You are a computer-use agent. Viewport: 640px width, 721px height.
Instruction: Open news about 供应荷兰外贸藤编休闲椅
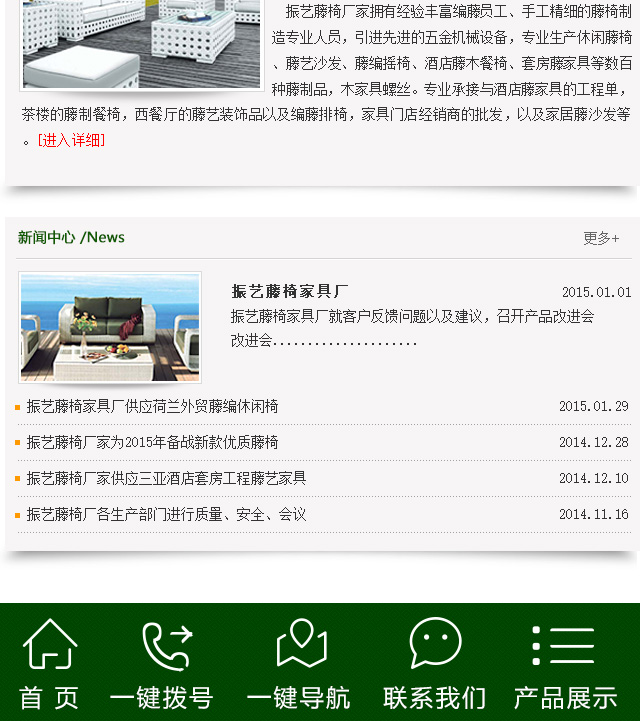[x=153, y=407]
